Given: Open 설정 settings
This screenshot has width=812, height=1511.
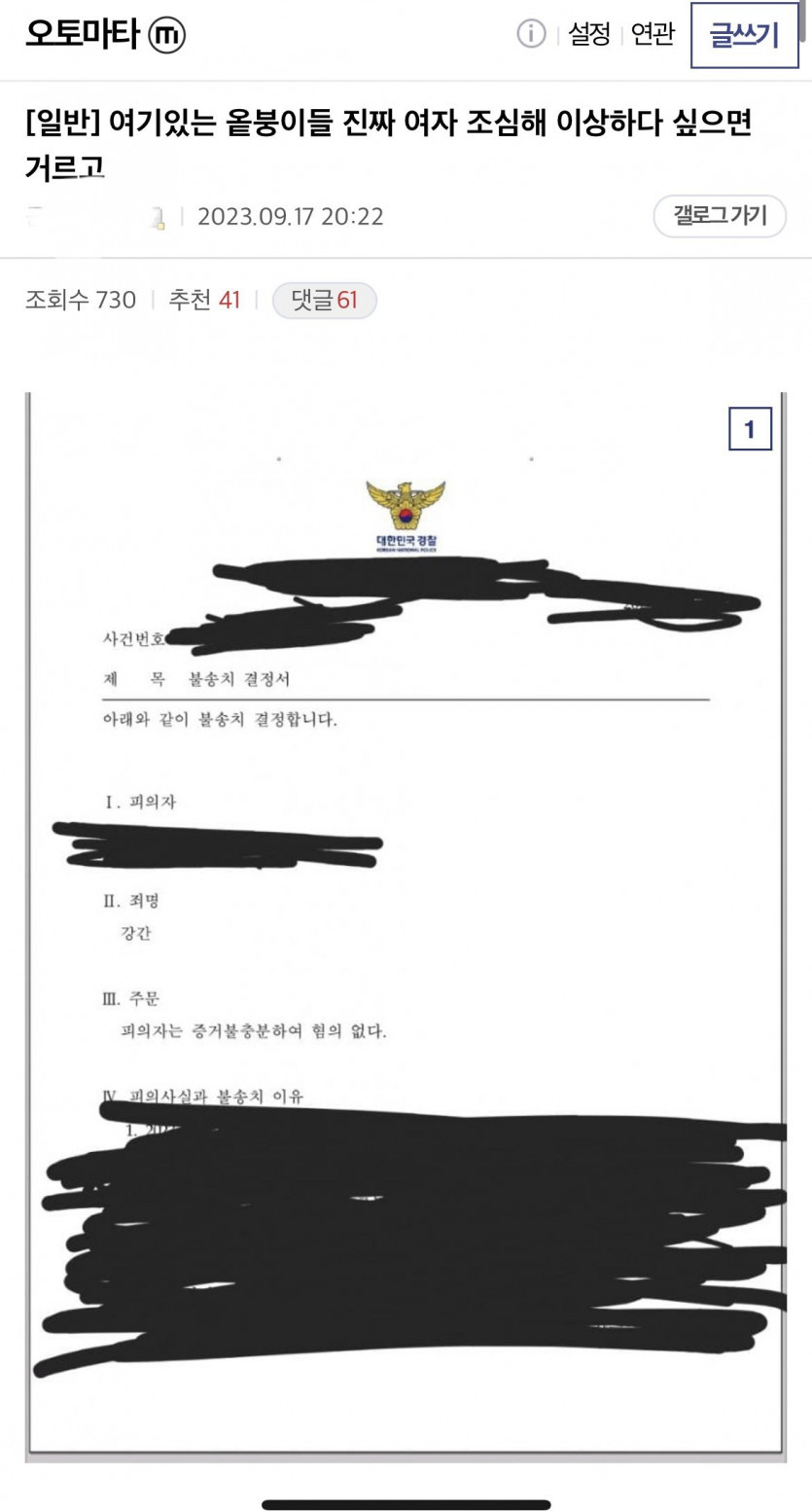Looking at the screenshot, I should click(589, 35).
